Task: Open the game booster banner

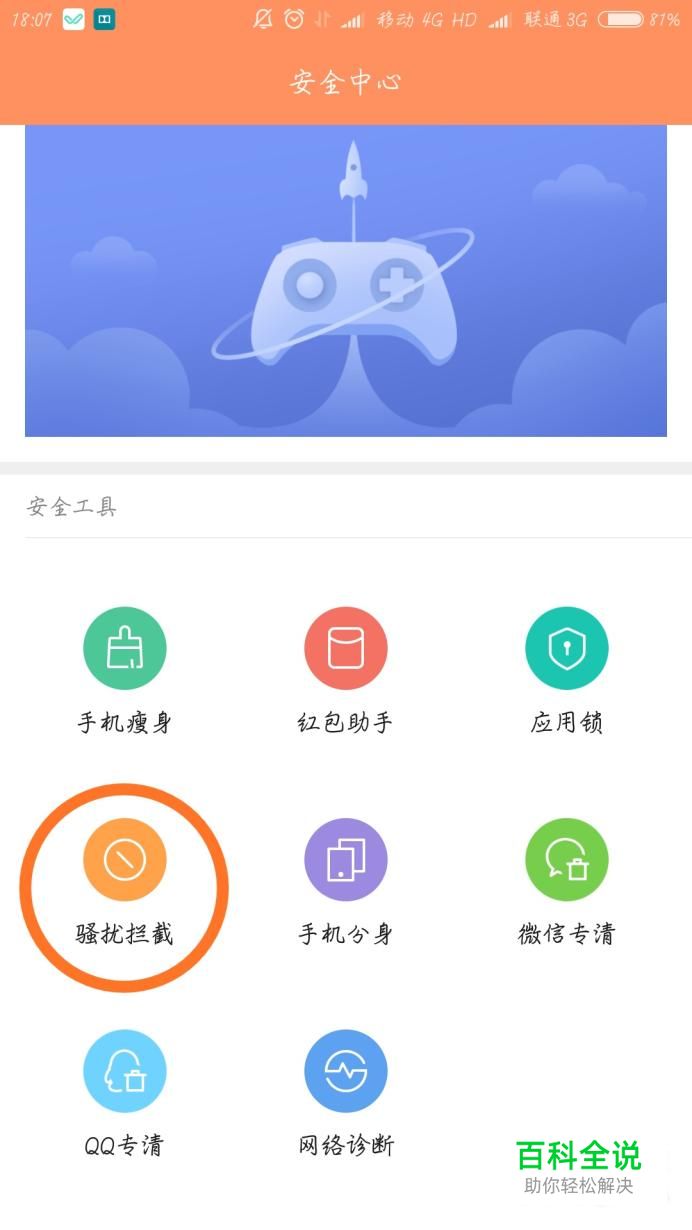Action: [346, 281]
